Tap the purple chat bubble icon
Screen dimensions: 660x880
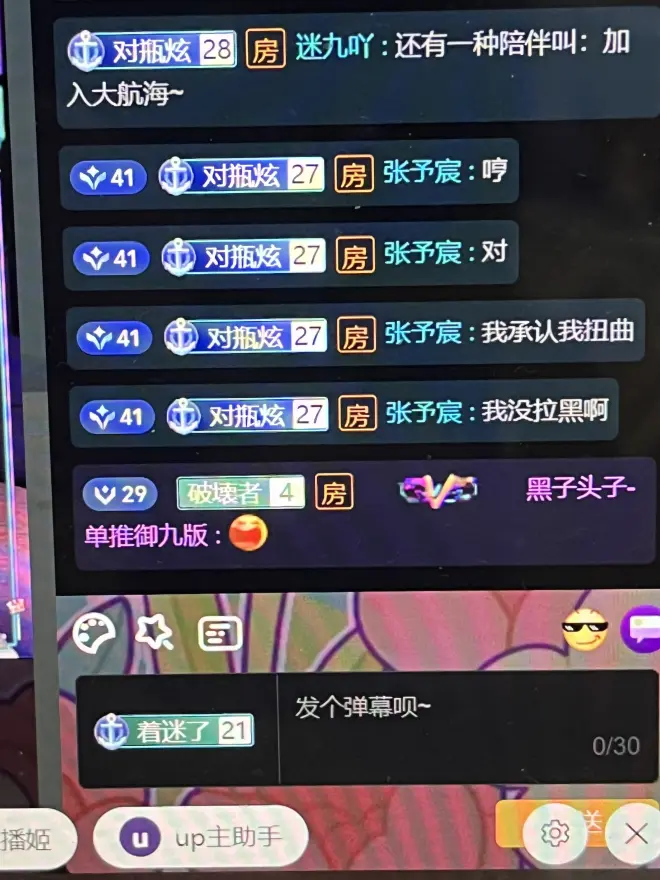(641, 630)
